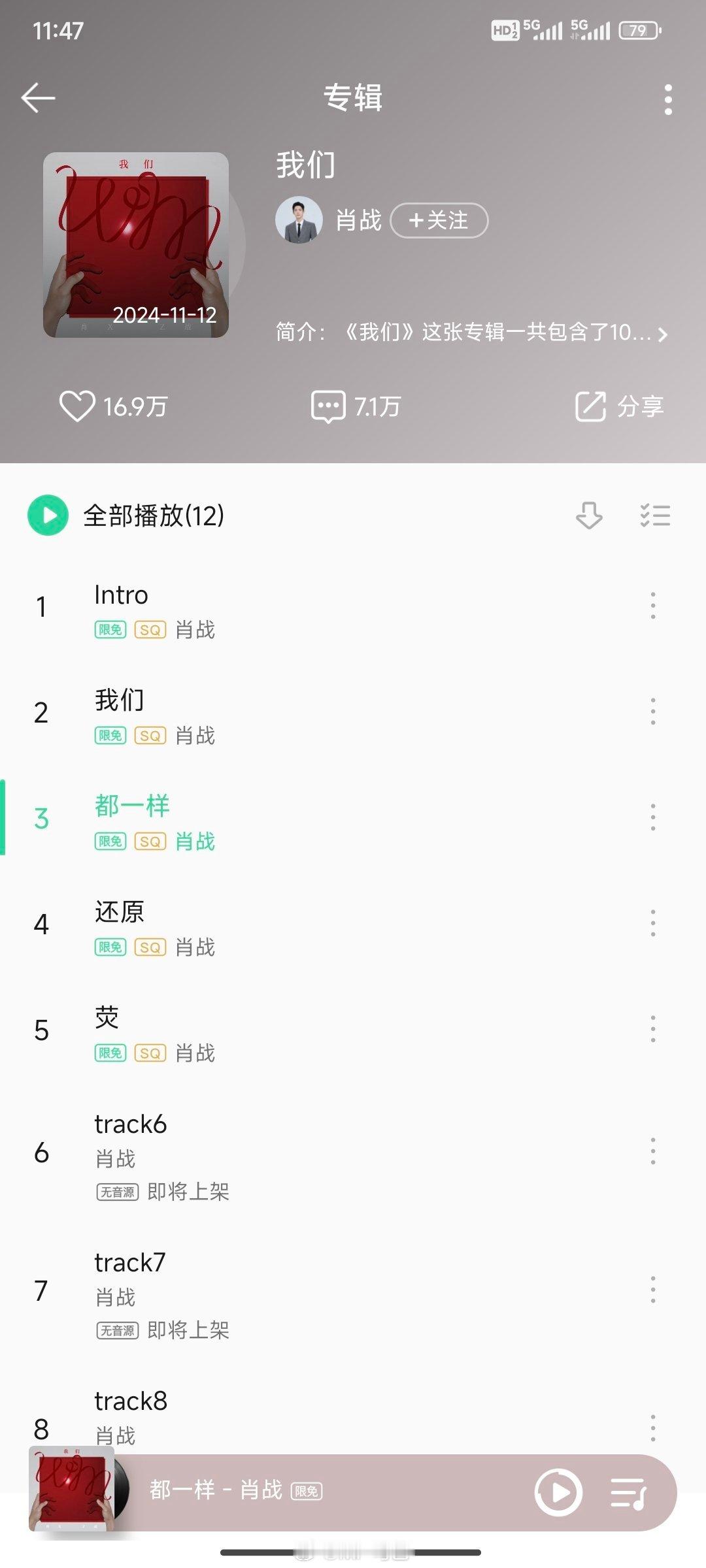Like the album via the heart icon

click(x=77, y=406)
